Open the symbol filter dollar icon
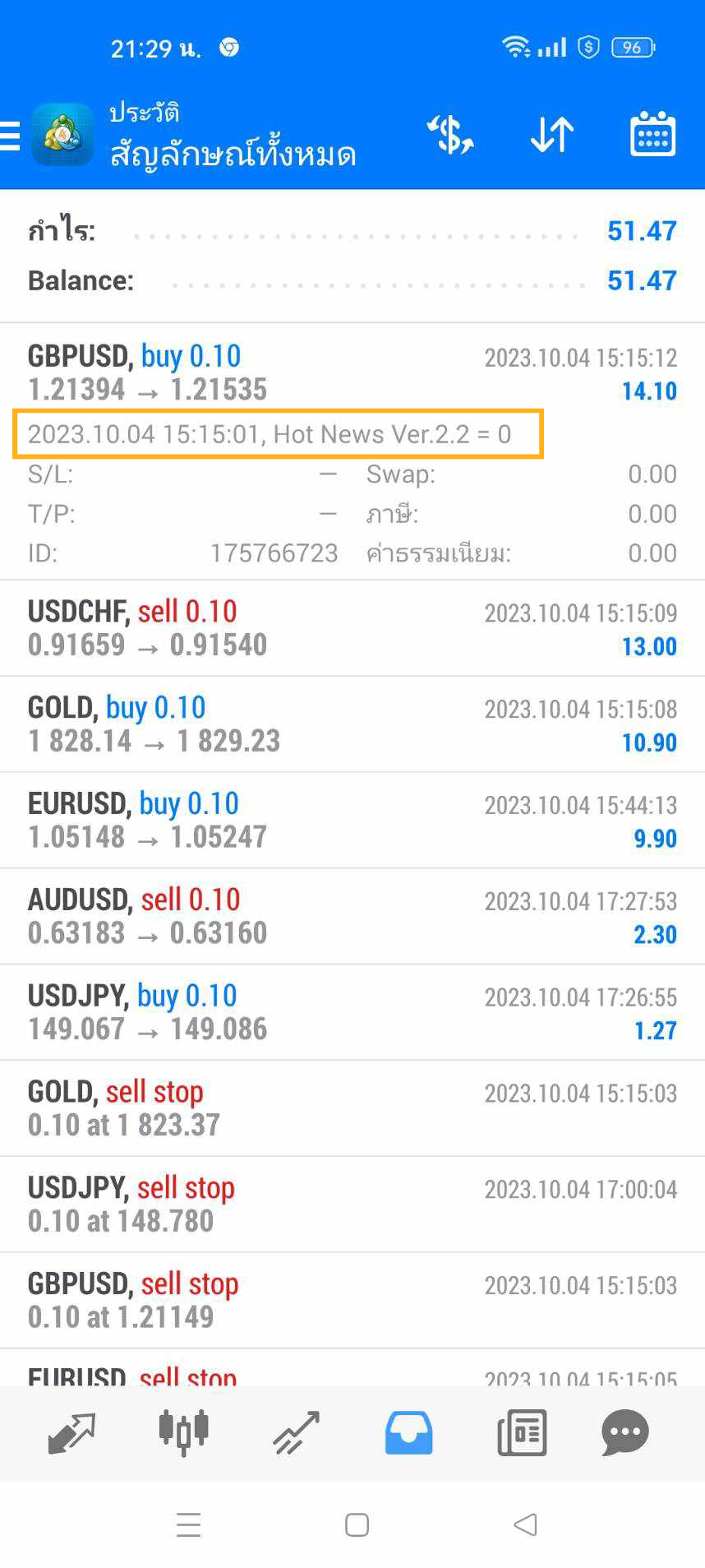The image size is (705, 1568). pos(450,135)
